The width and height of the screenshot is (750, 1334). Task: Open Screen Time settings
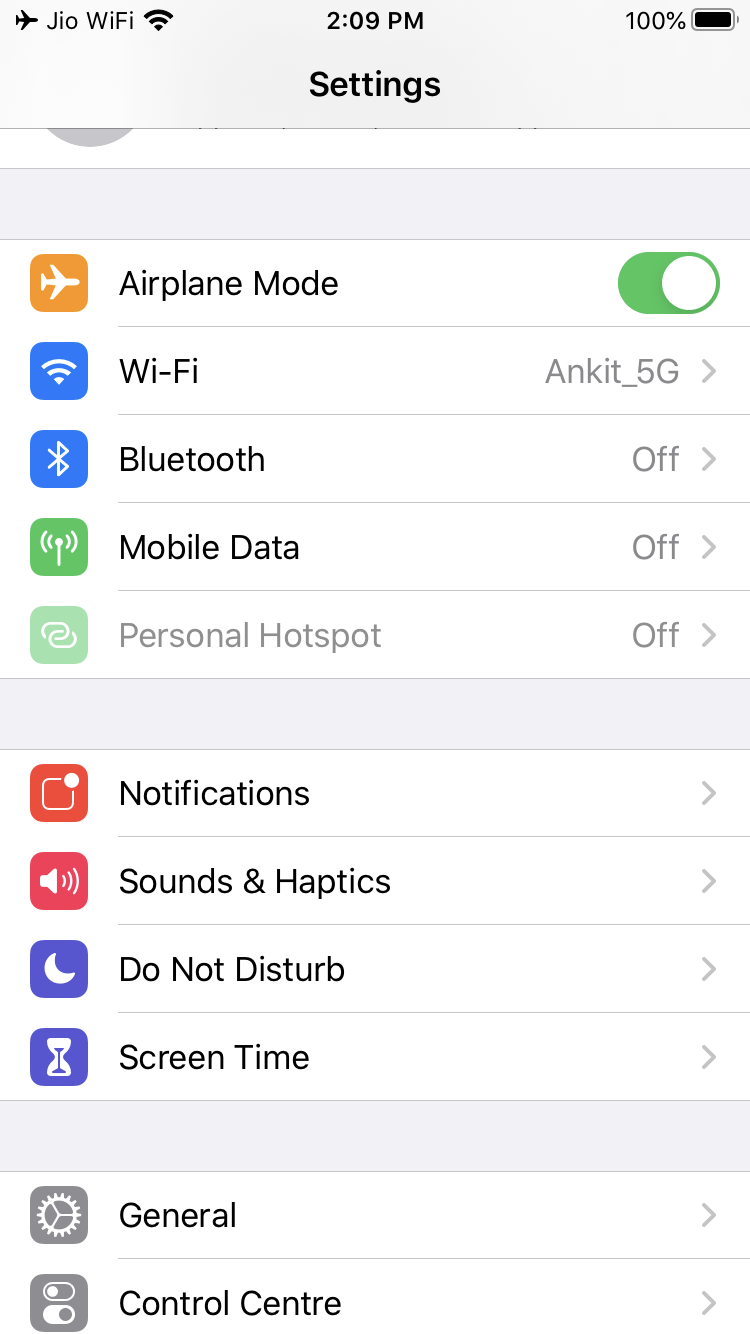click(x=375, y=1057)
